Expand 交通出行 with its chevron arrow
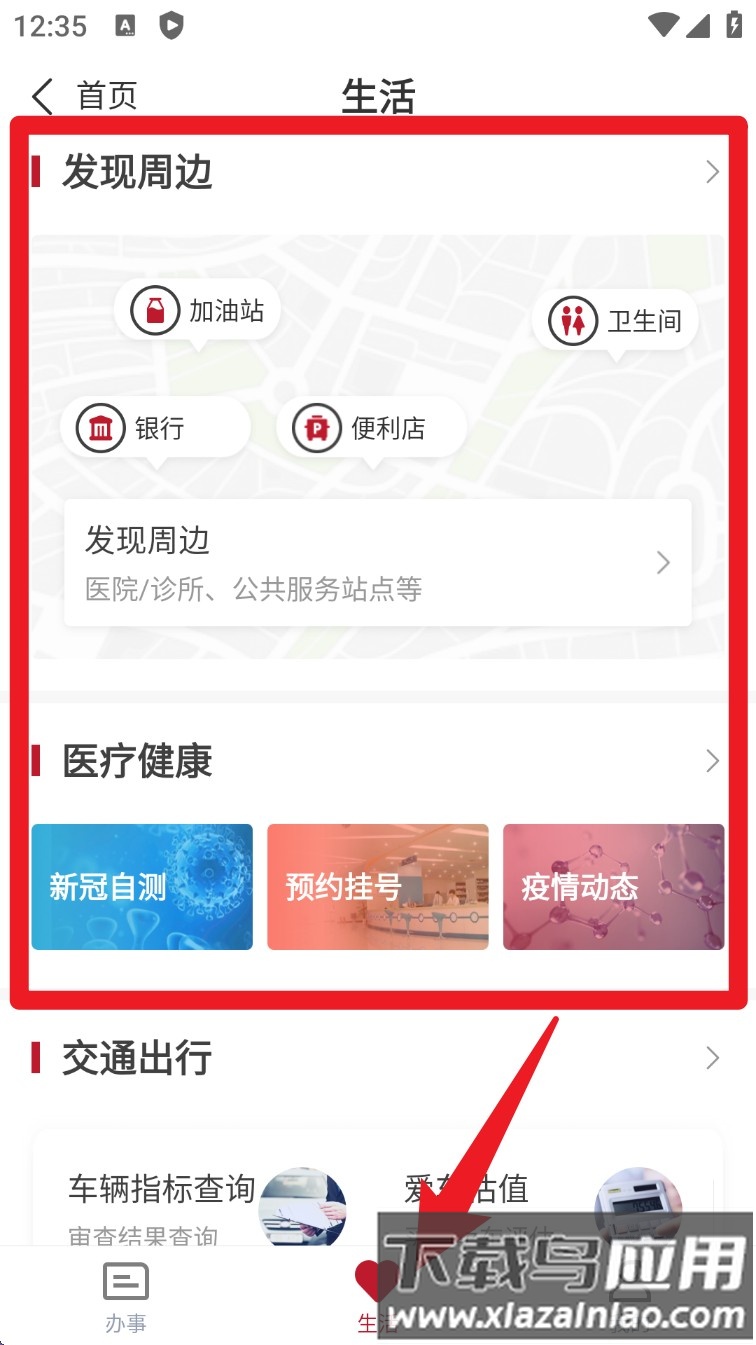 pyautogui.click(x=712, y=1057)
